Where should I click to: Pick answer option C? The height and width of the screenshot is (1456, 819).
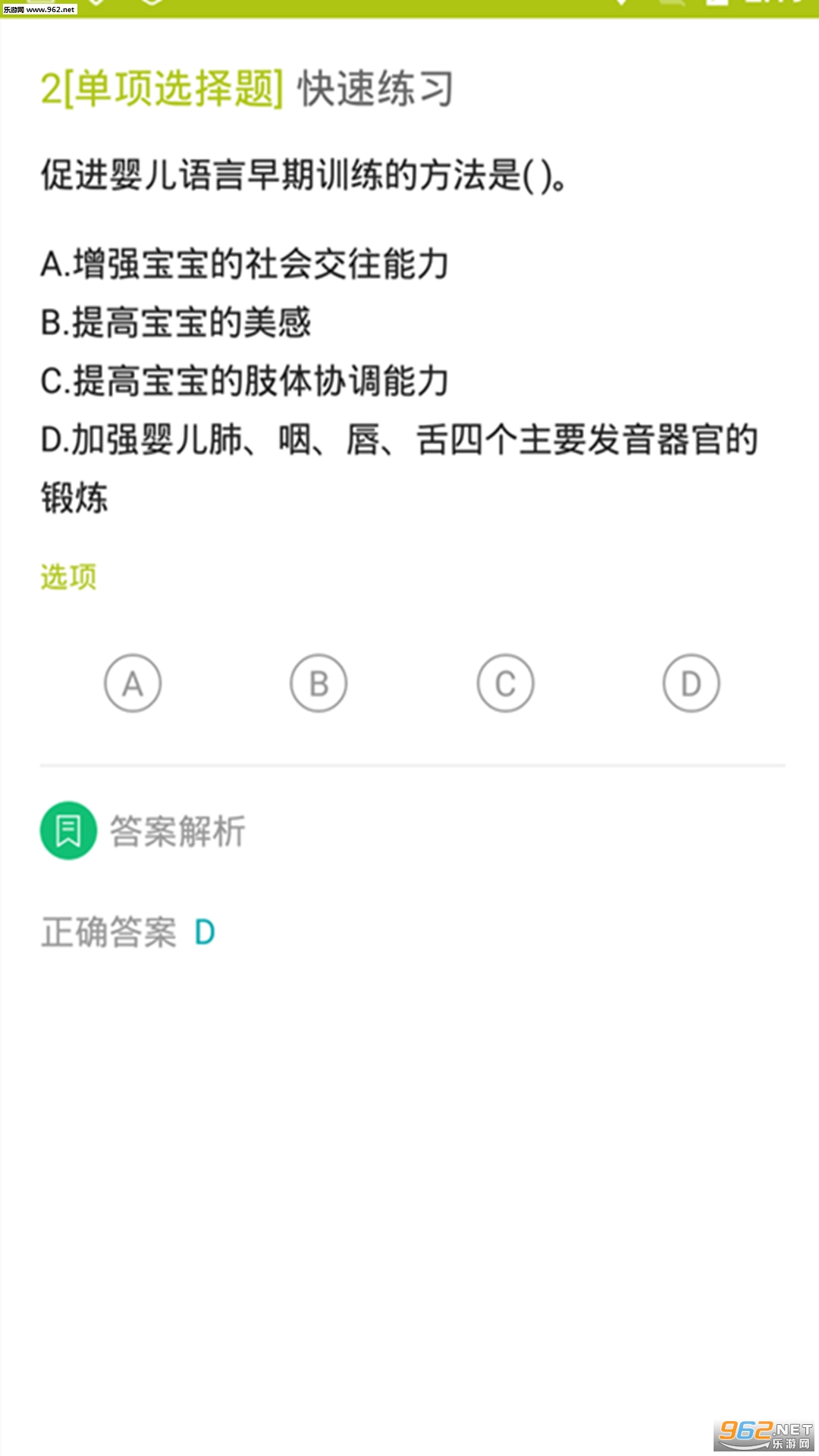[505, 683]
